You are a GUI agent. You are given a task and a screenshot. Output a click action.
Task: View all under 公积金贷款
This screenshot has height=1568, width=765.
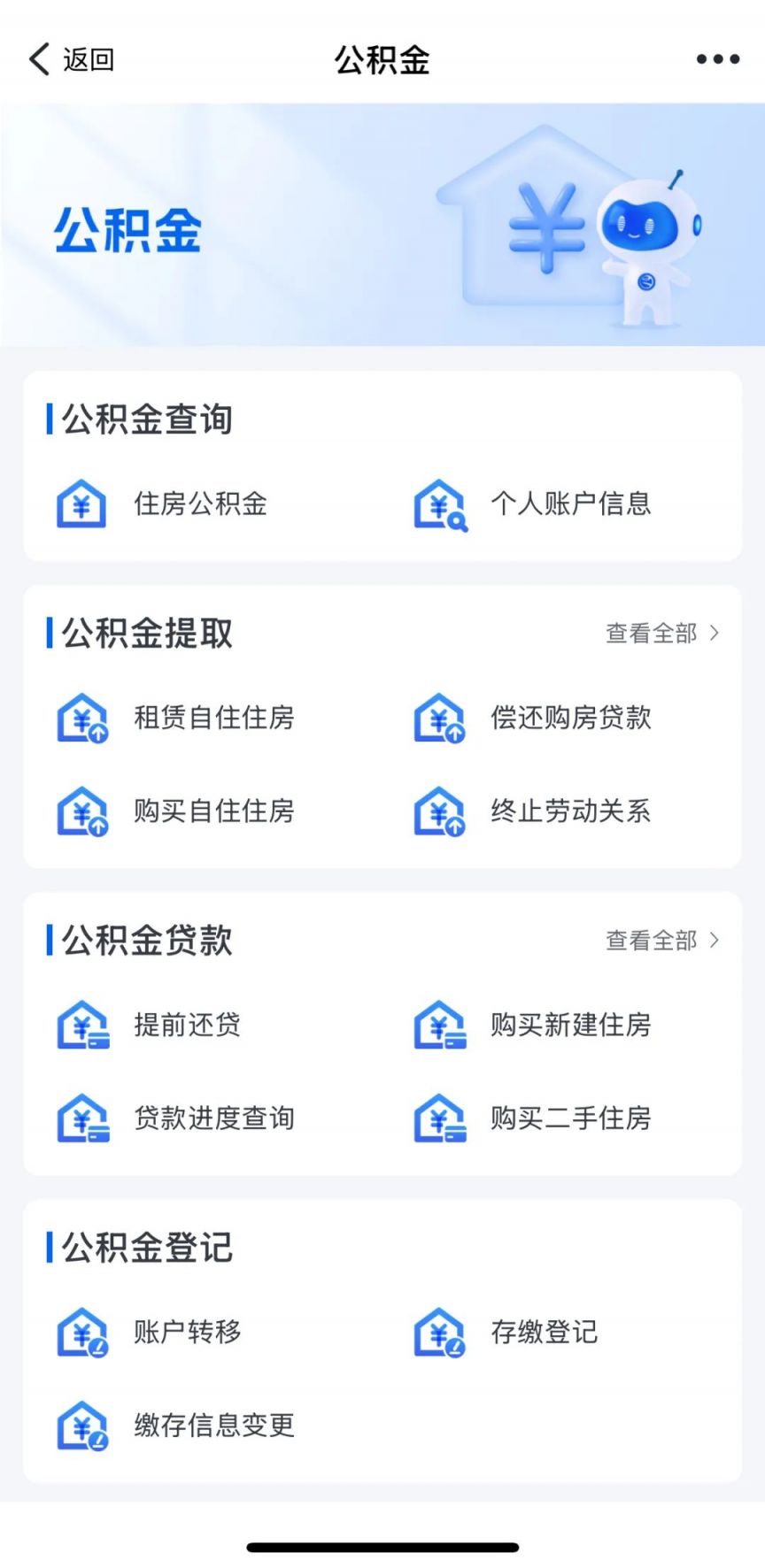(x=661, y=941)
